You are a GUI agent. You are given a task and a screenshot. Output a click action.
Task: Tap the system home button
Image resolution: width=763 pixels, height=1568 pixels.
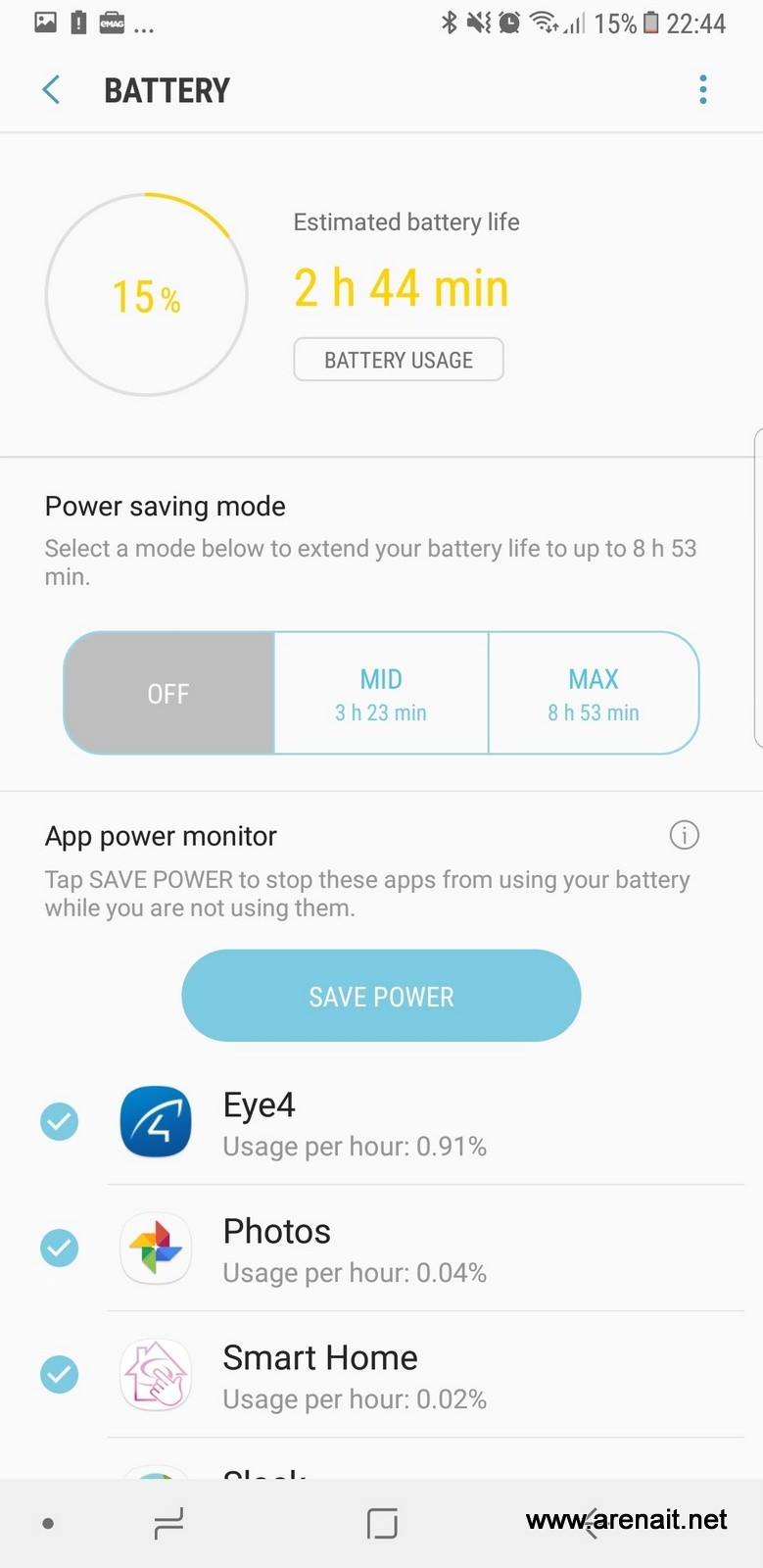pos(382,1524)
